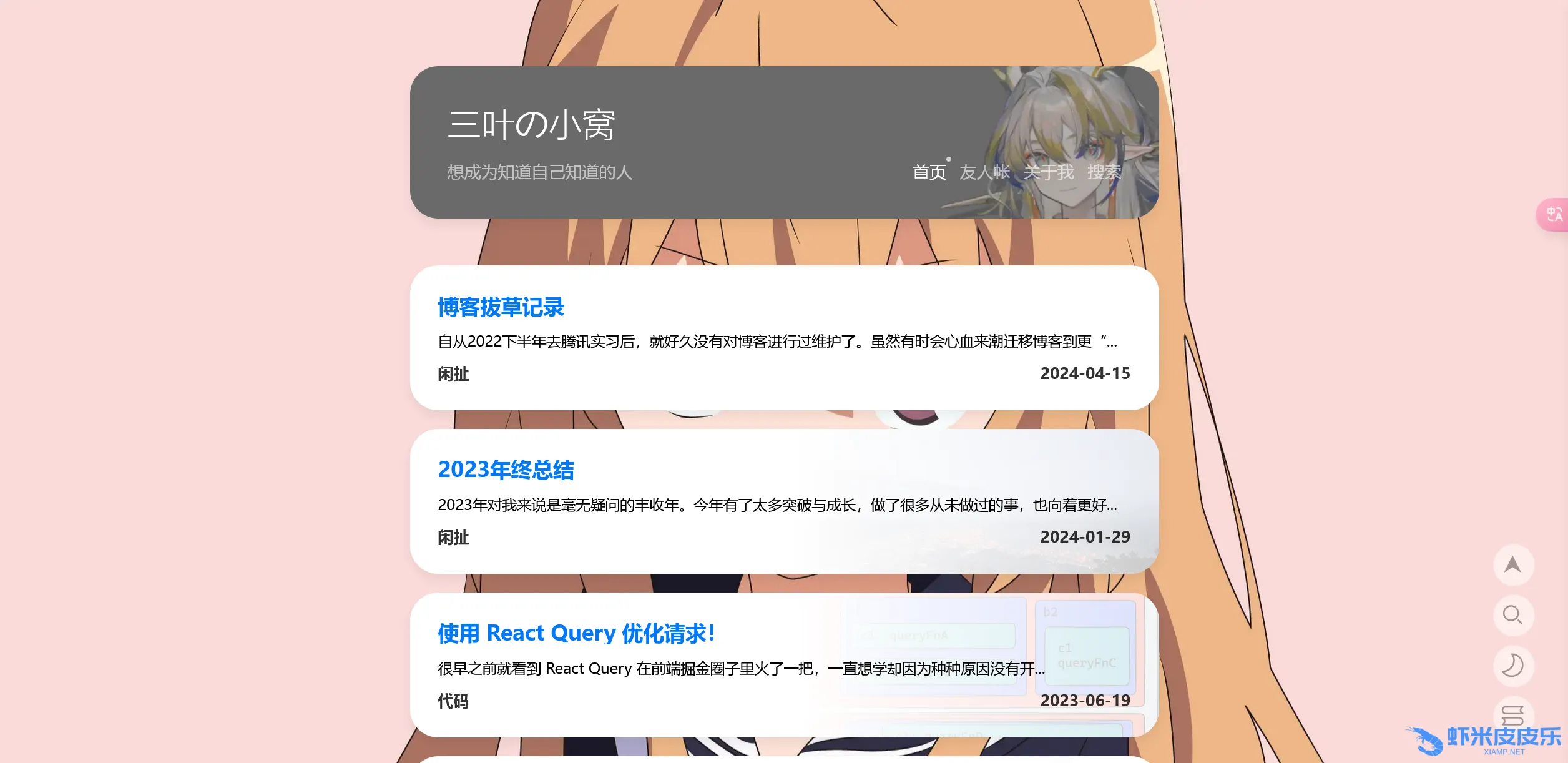
Task: Open category 闲扯 under 博客拔草记录
Action: [x=453, y=374]
